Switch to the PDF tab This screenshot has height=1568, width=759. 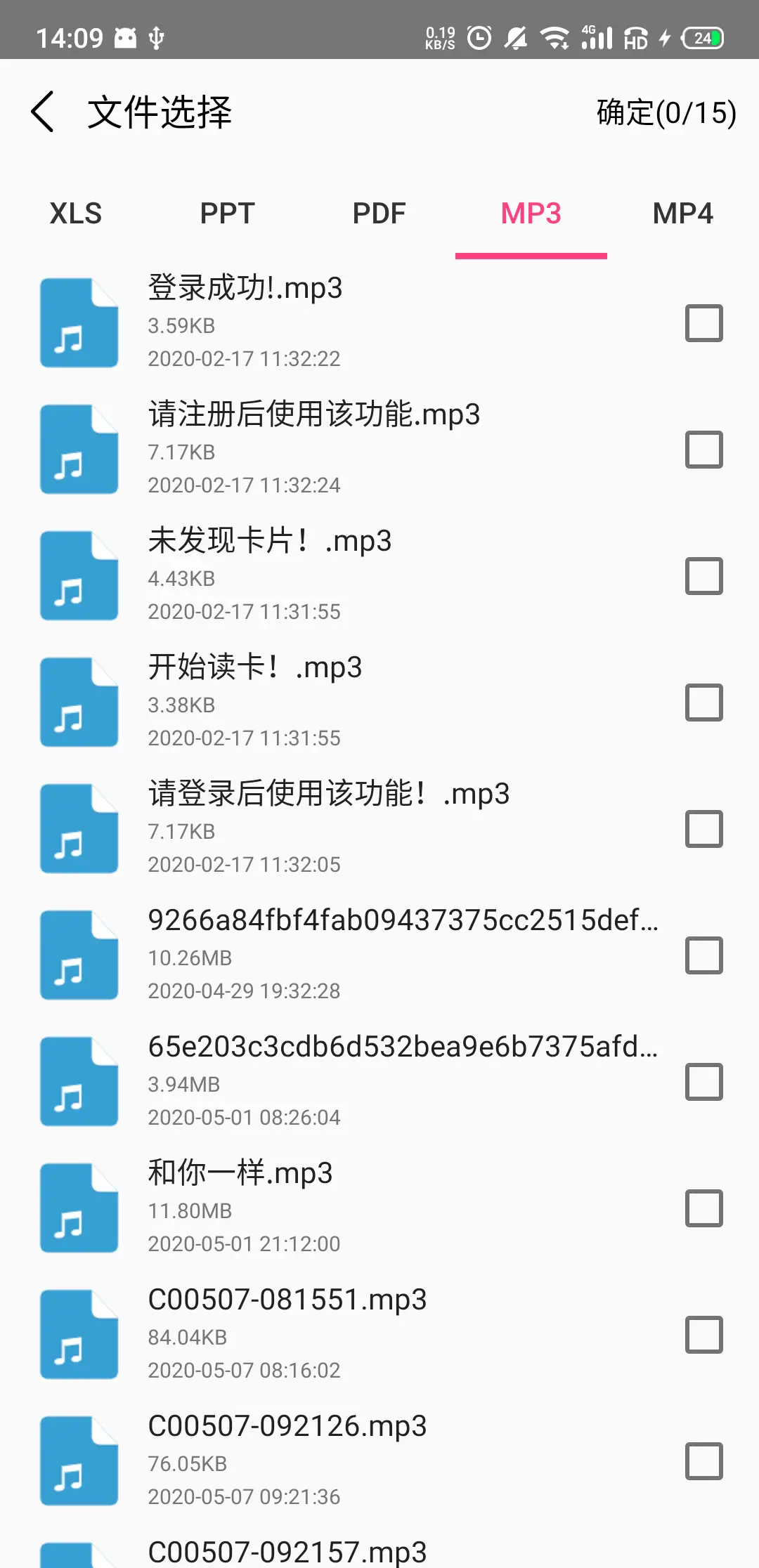point(379,214)
